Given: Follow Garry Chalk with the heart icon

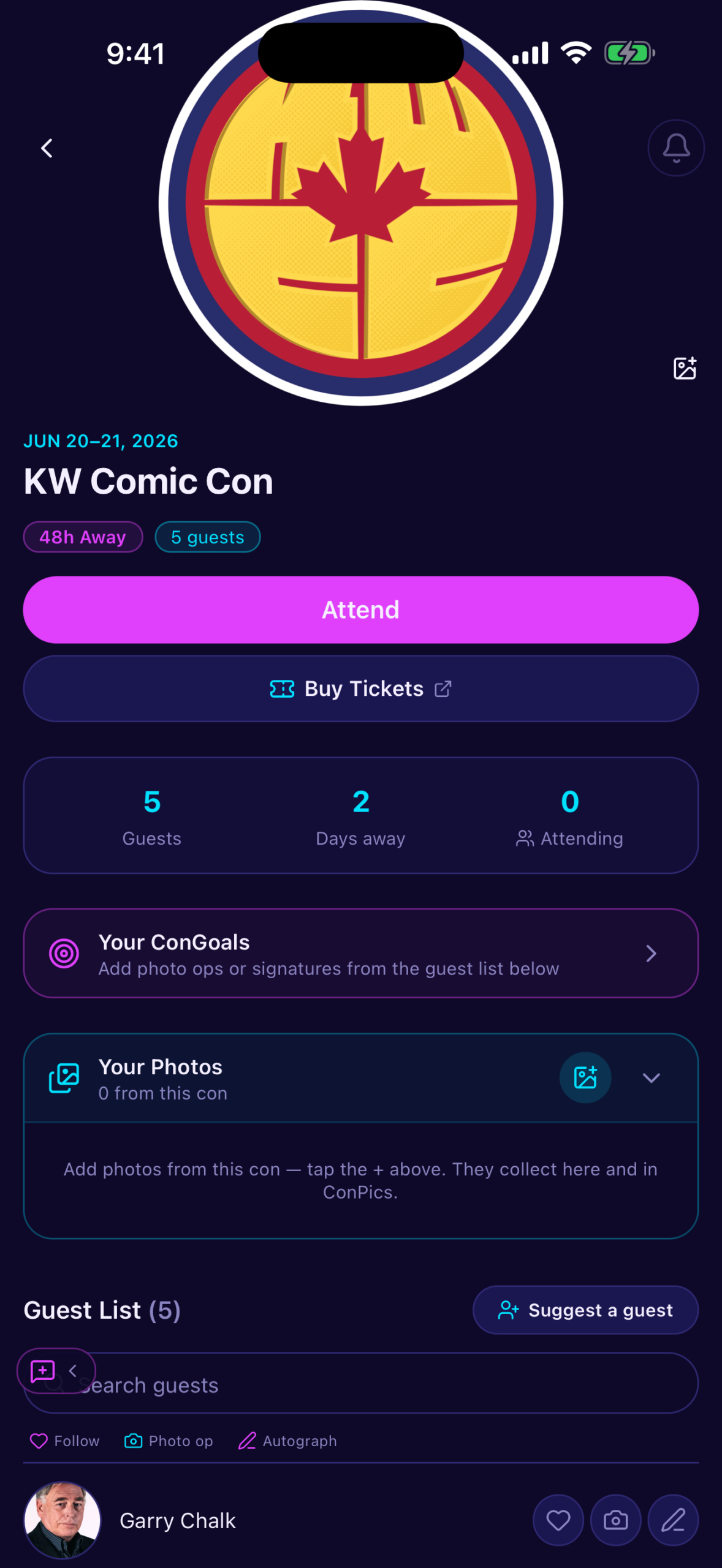Looking at the screenshot, I should (558, 1520).
